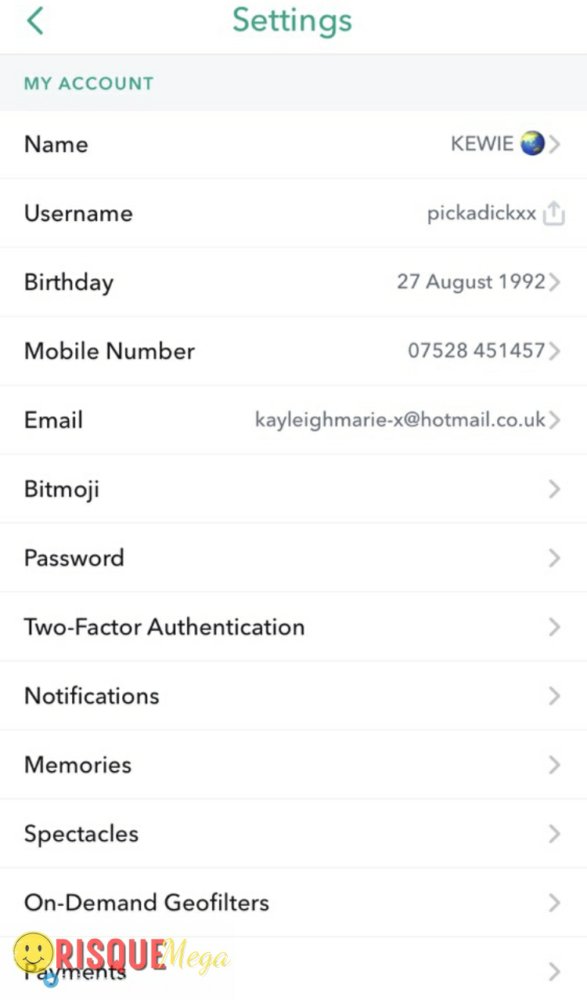Open Memories settings

(x=294, y=765)
